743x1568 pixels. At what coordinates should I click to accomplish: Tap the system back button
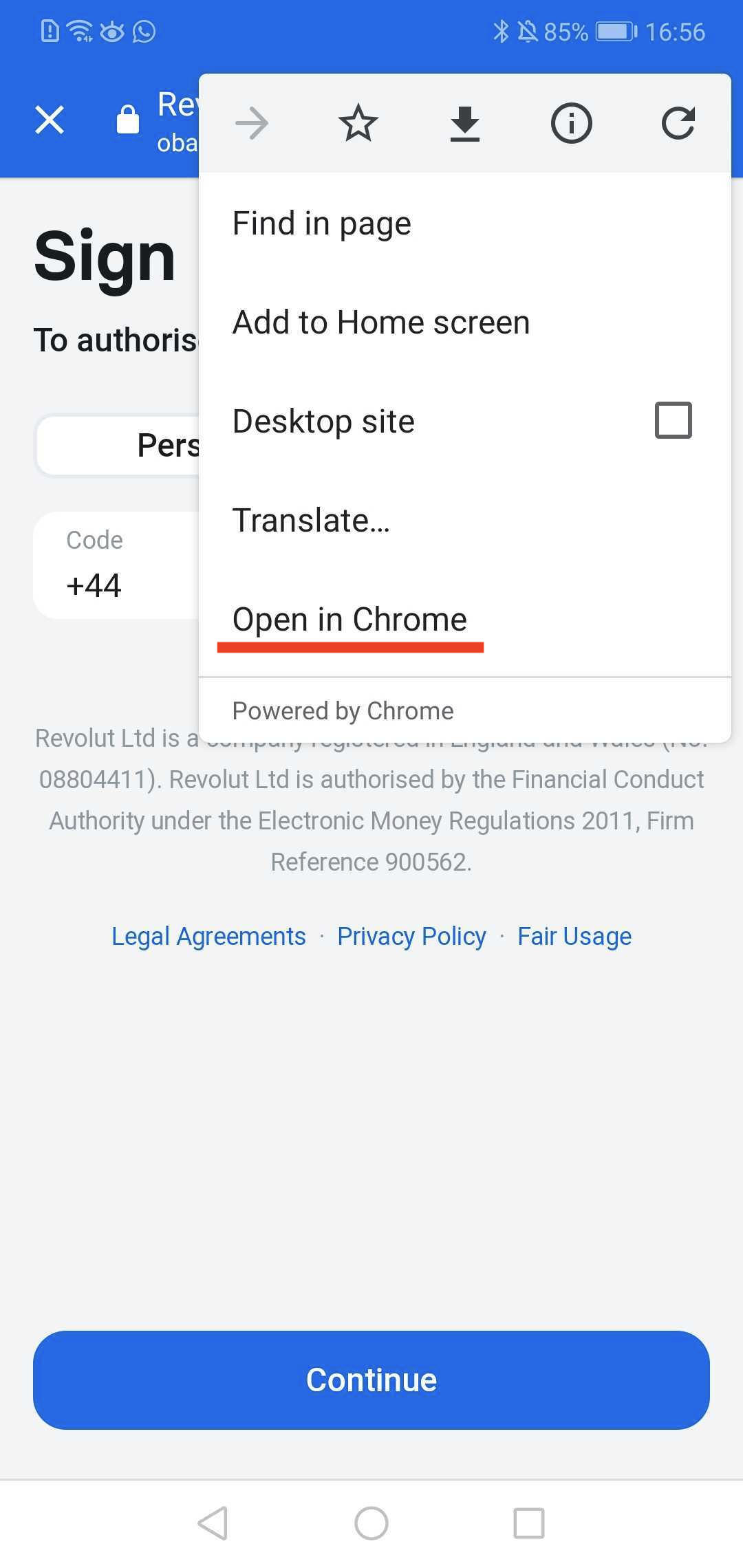tap(213, 1523)
